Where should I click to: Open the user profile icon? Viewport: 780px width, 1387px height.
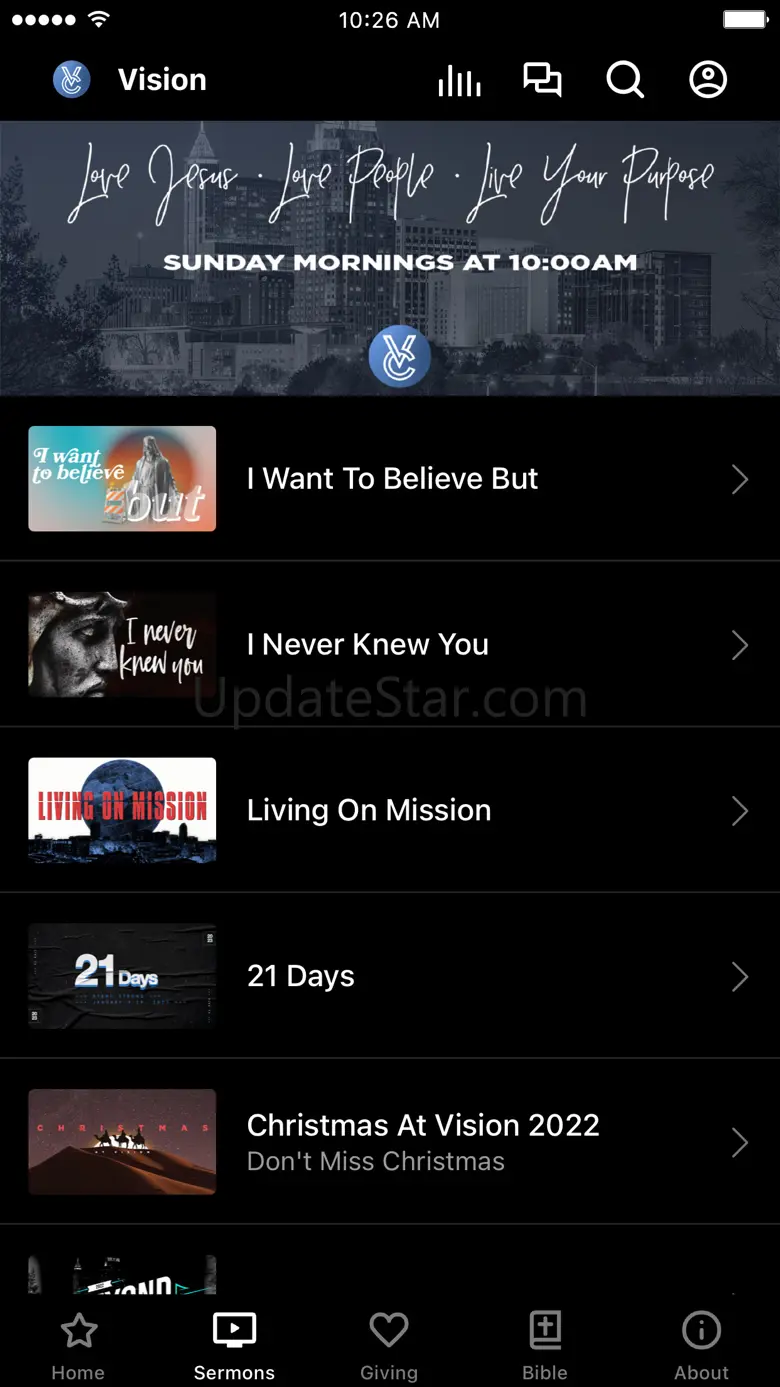point(708,80)
